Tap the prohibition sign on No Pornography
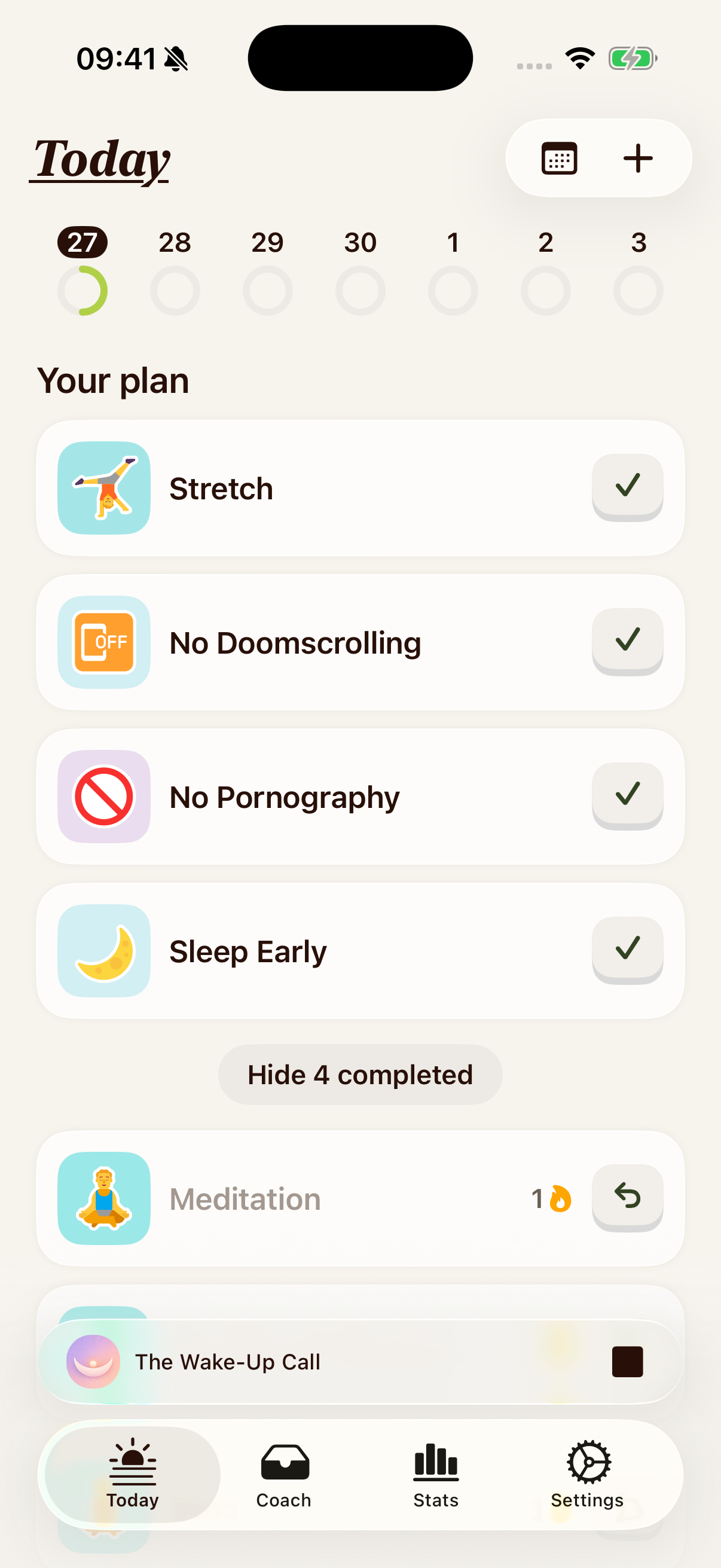The width and height of the screenshot is (721, 1568). 103,796
